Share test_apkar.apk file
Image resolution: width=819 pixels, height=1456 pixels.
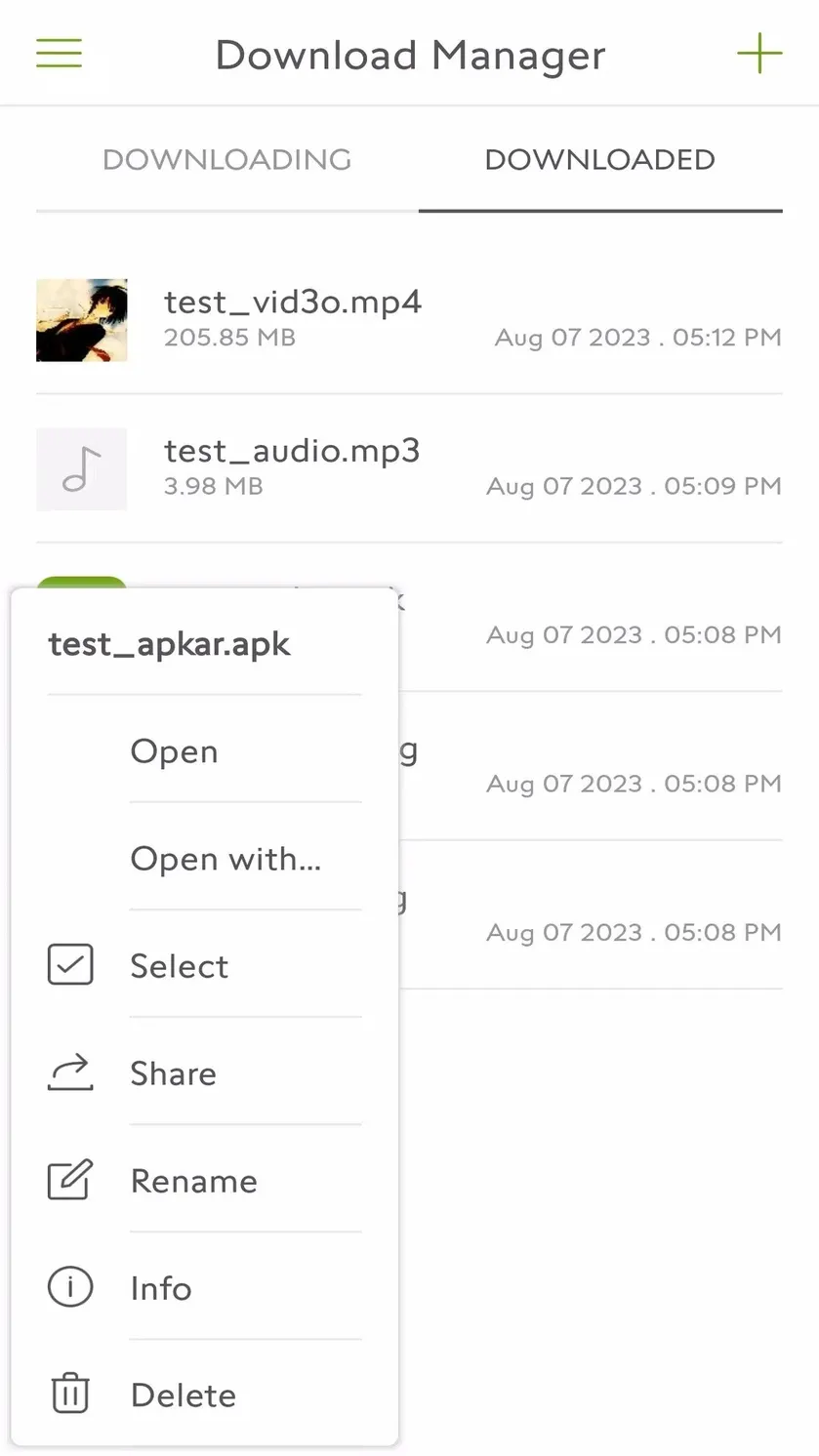pos(205,1073)
